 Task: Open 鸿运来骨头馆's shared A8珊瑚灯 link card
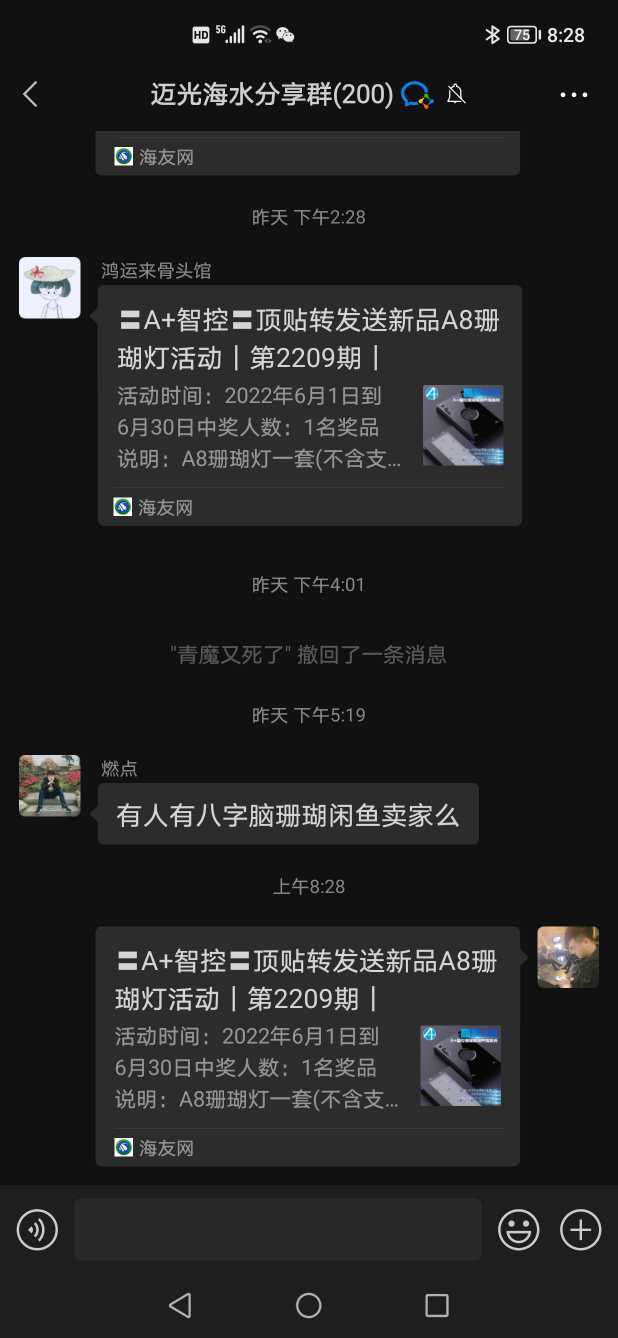click(309, 405)
